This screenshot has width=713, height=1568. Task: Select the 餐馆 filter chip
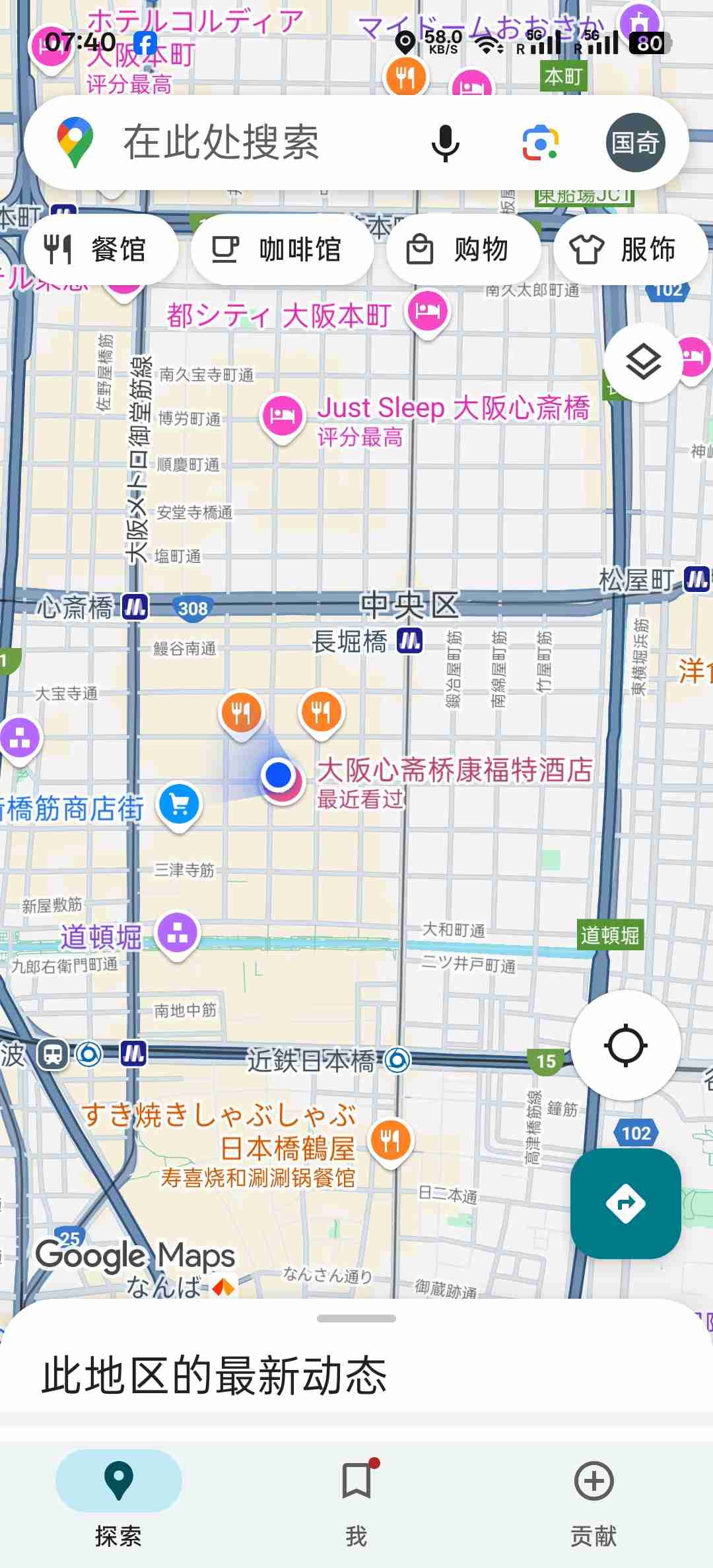(101, 250)
